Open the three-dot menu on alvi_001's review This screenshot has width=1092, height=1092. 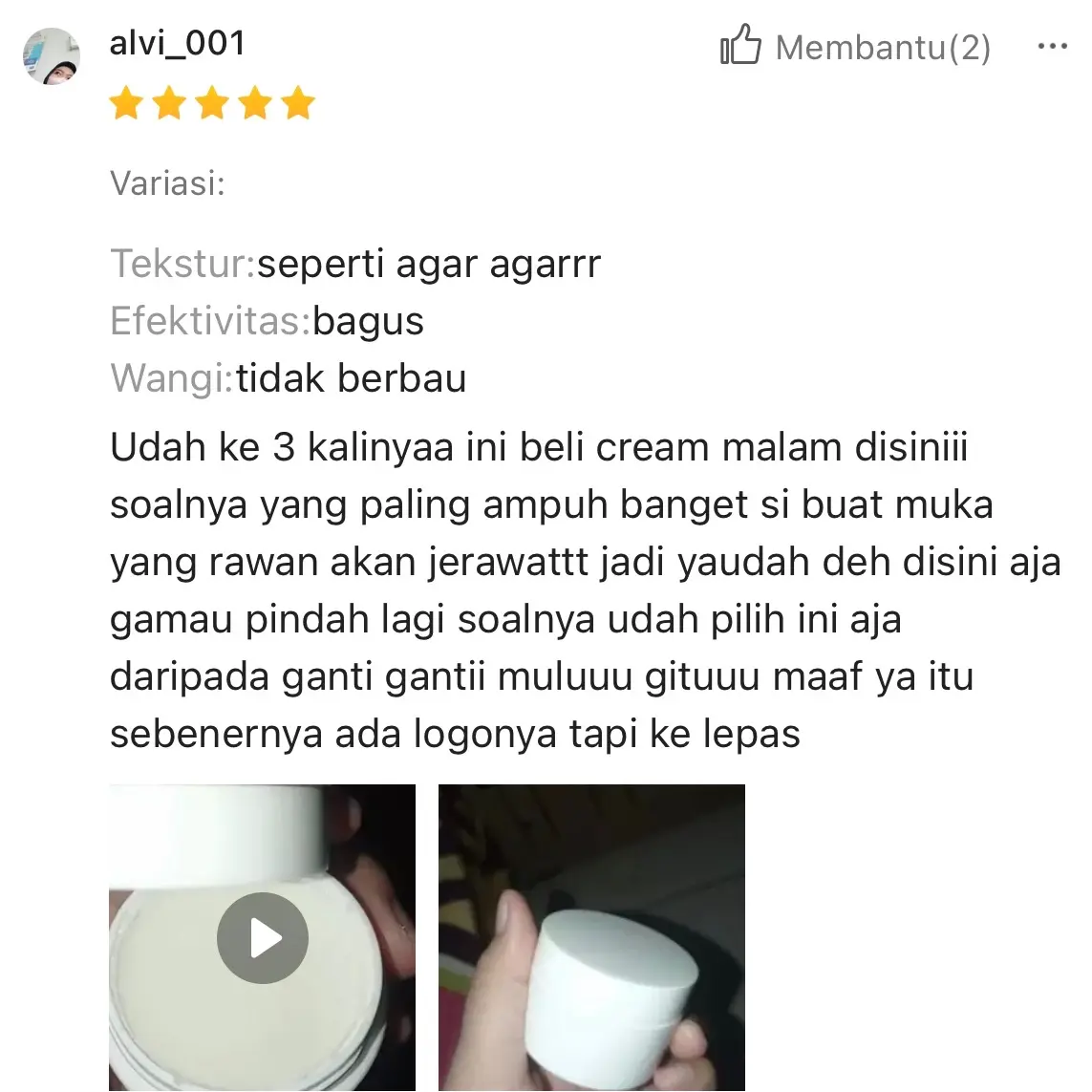click(x=1052, y=46)
